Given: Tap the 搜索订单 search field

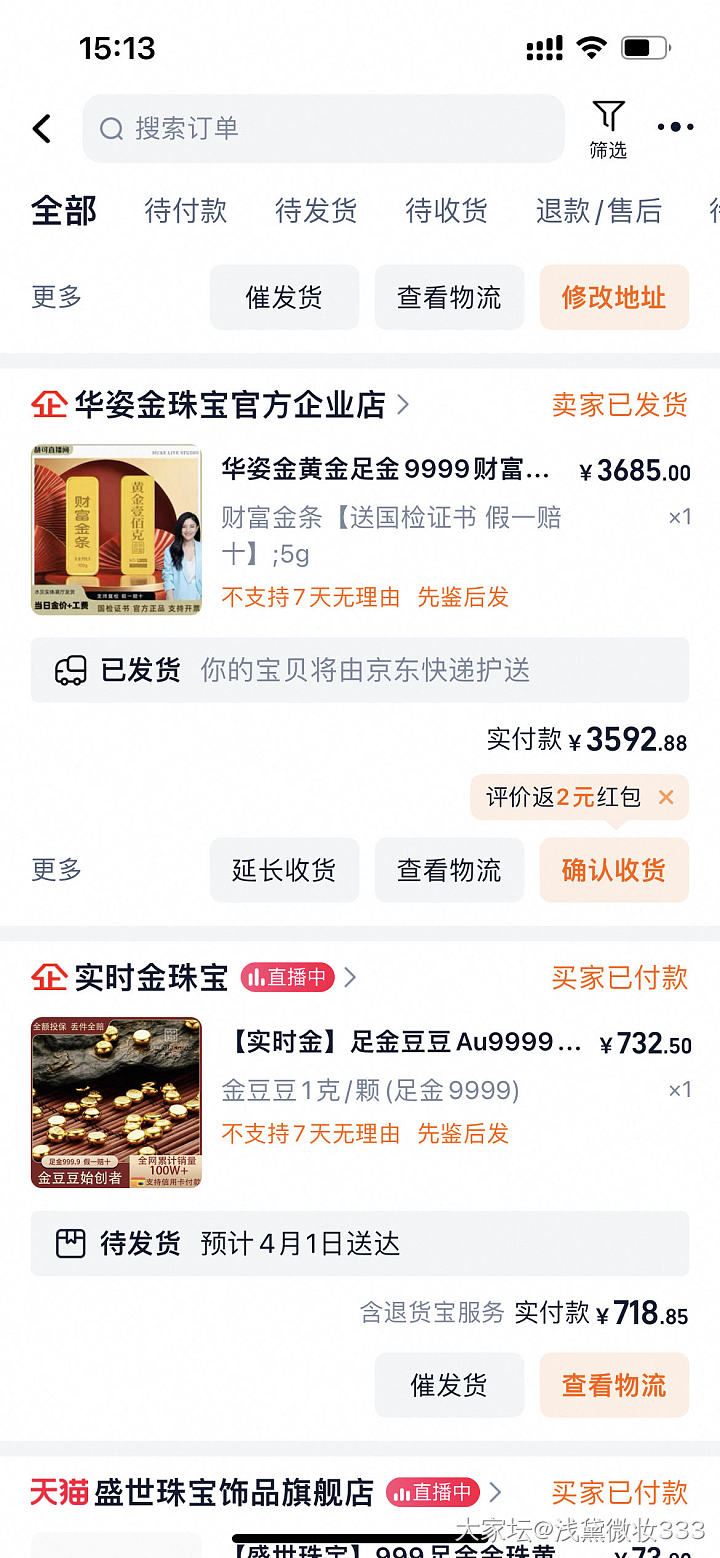Looking at the screenshot, I should [323, 128].
